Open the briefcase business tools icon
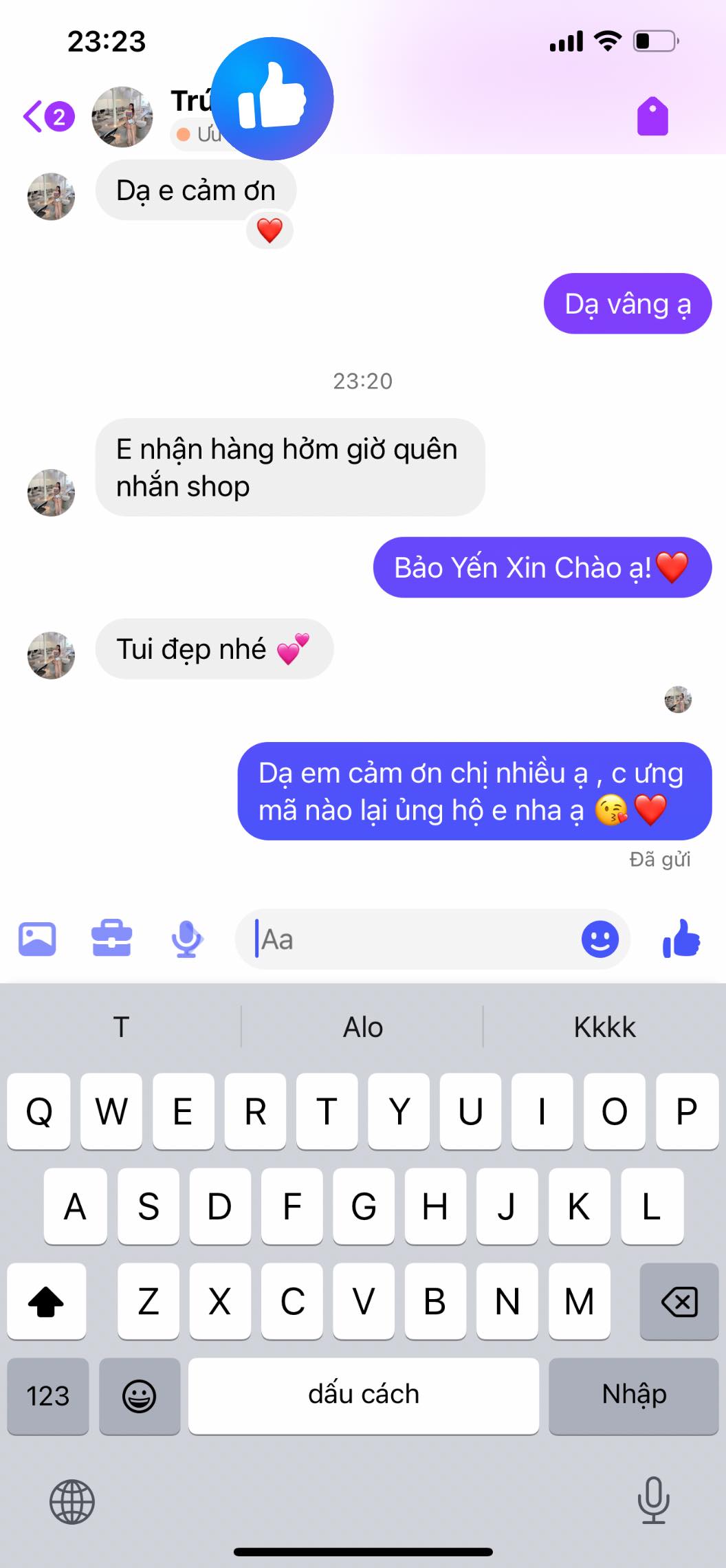This screenshot has height=1568, width=726. pyautogui.click(x=111, y=939)
